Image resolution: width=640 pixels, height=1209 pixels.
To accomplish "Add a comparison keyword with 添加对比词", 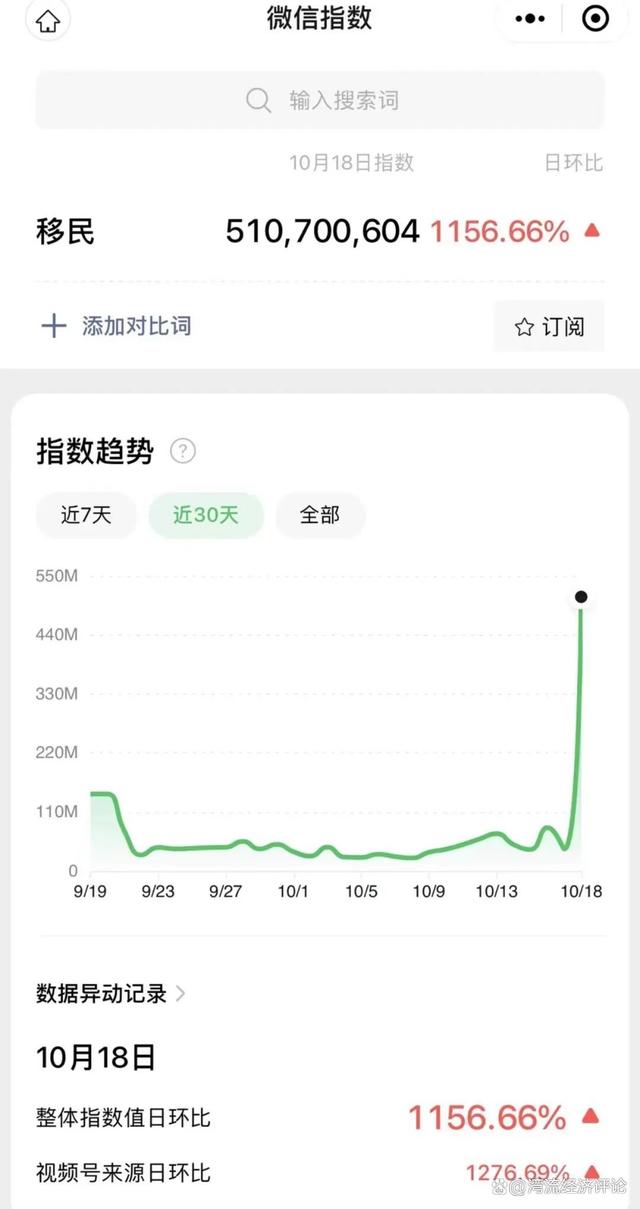I will click(x=115, y=326).
